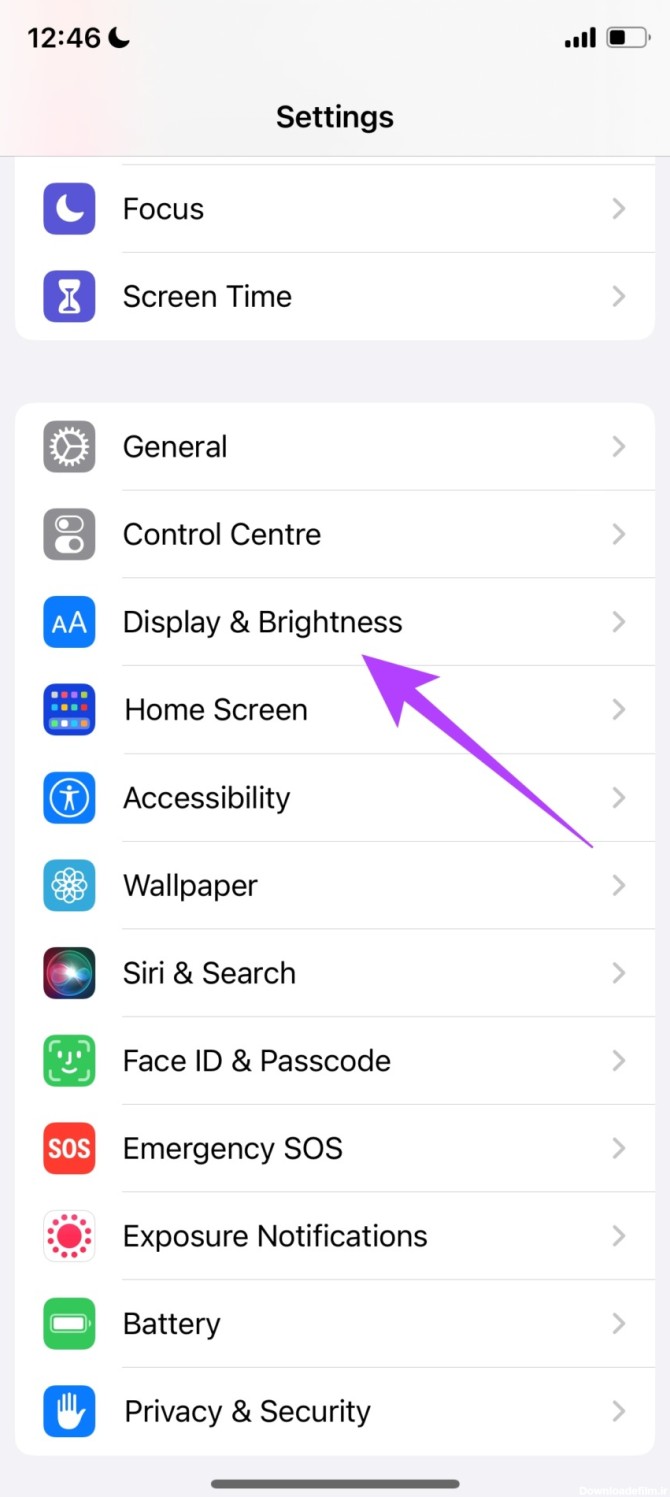Open Siri & Search settings
Screen dimensions: 670x1497
point(335,973)
